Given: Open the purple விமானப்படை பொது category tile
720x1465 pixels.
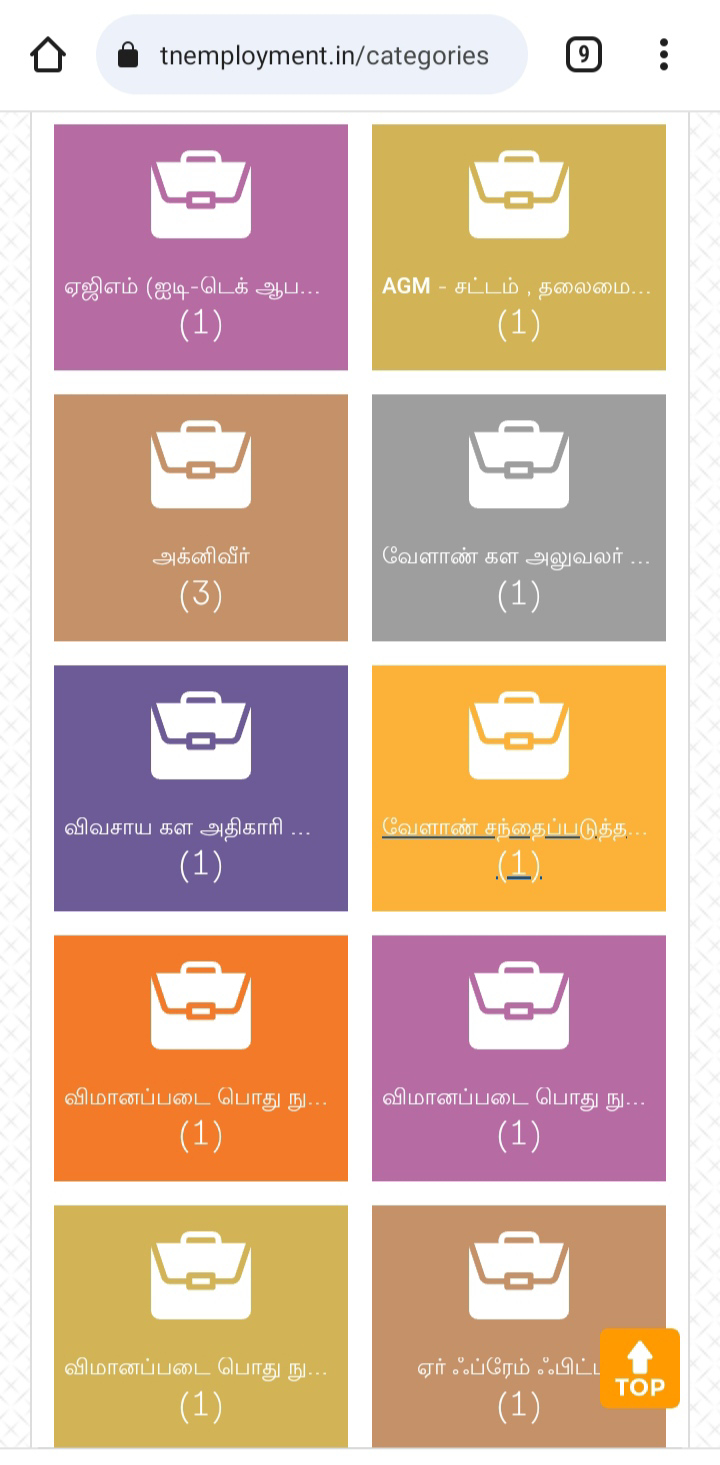Looking at the screenshot, I should click(x=518, y=1058).
